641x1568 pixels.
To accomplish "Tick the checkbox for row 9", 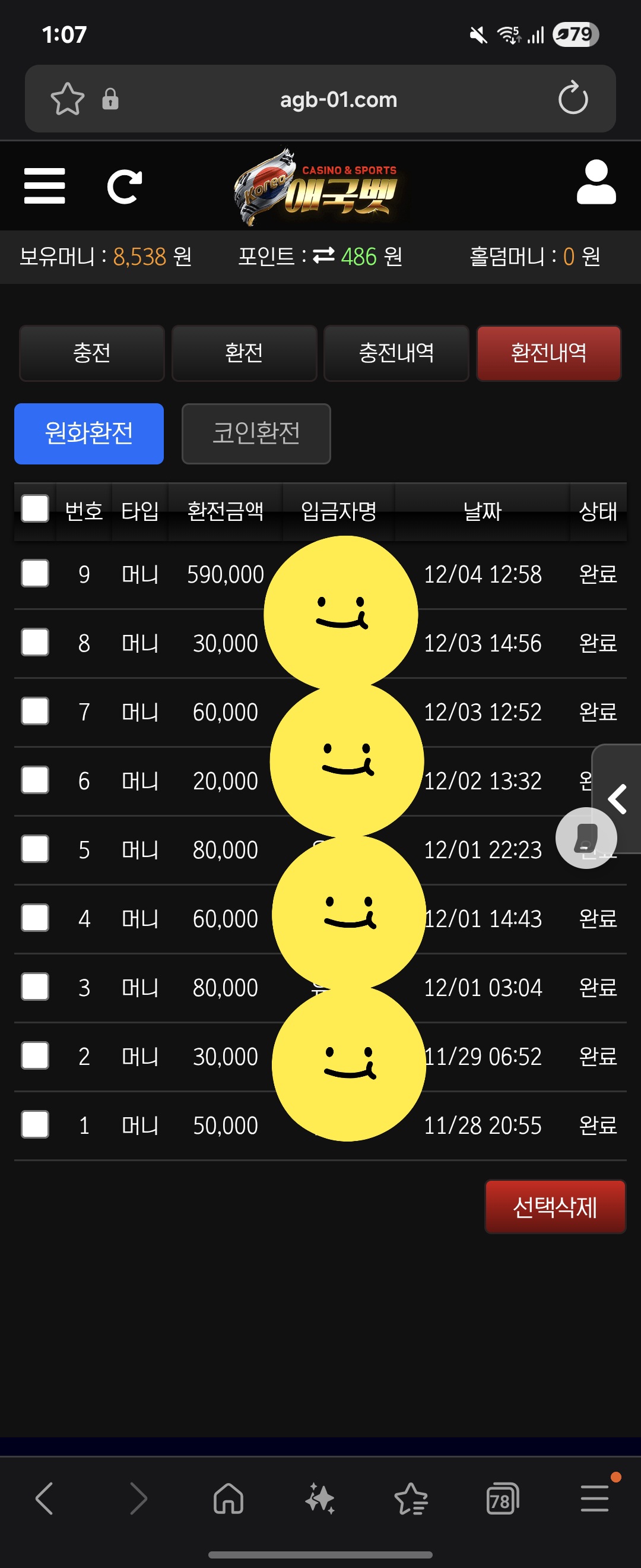I will click(x=35, y=573).
